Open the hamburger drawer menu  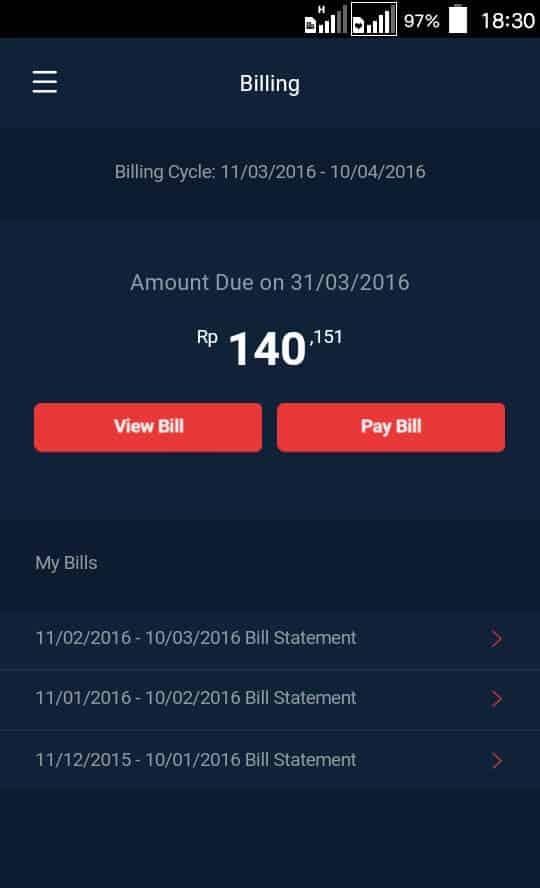tap(44, 82)
